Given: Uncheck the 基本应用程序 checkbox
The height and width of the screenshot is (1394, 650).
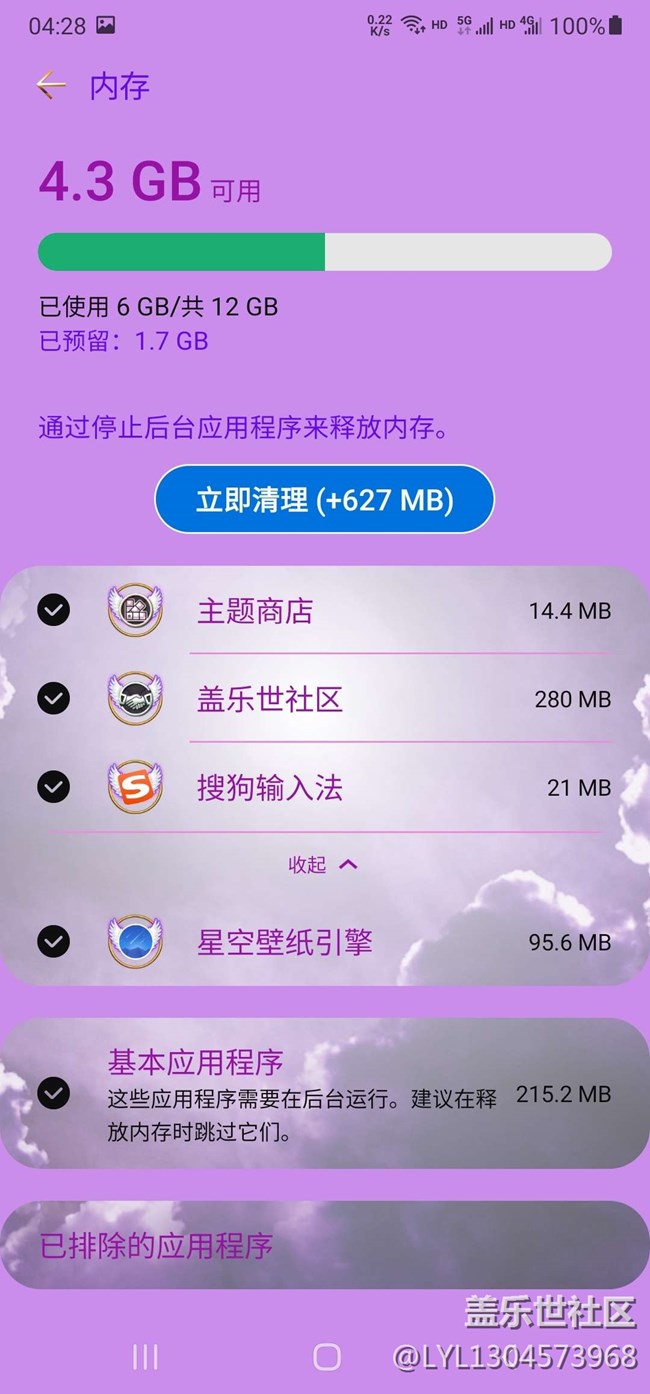Looking at the screenshot, I should point(53,1094).
